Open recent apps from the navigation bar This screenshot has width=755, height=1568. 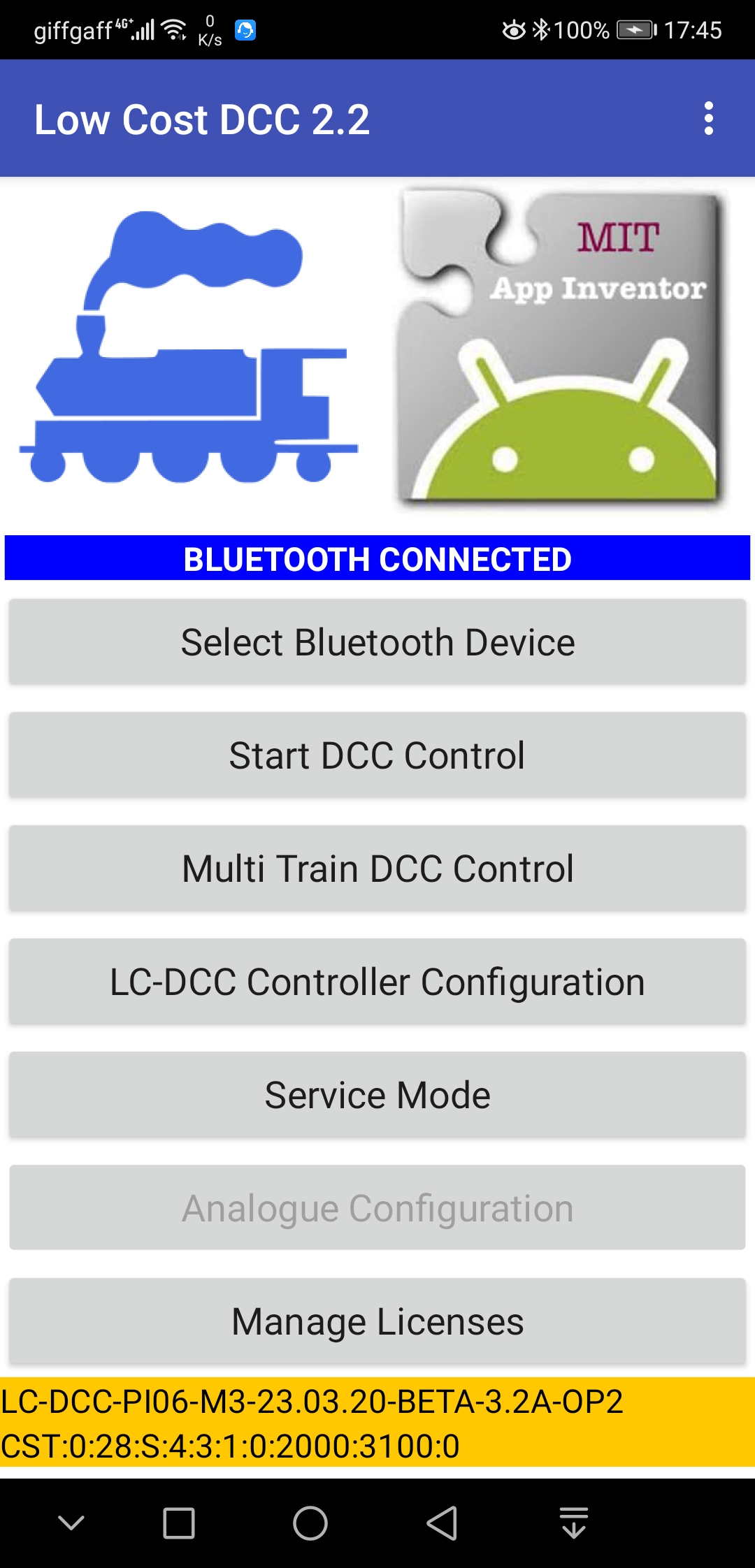point(178,1523)
